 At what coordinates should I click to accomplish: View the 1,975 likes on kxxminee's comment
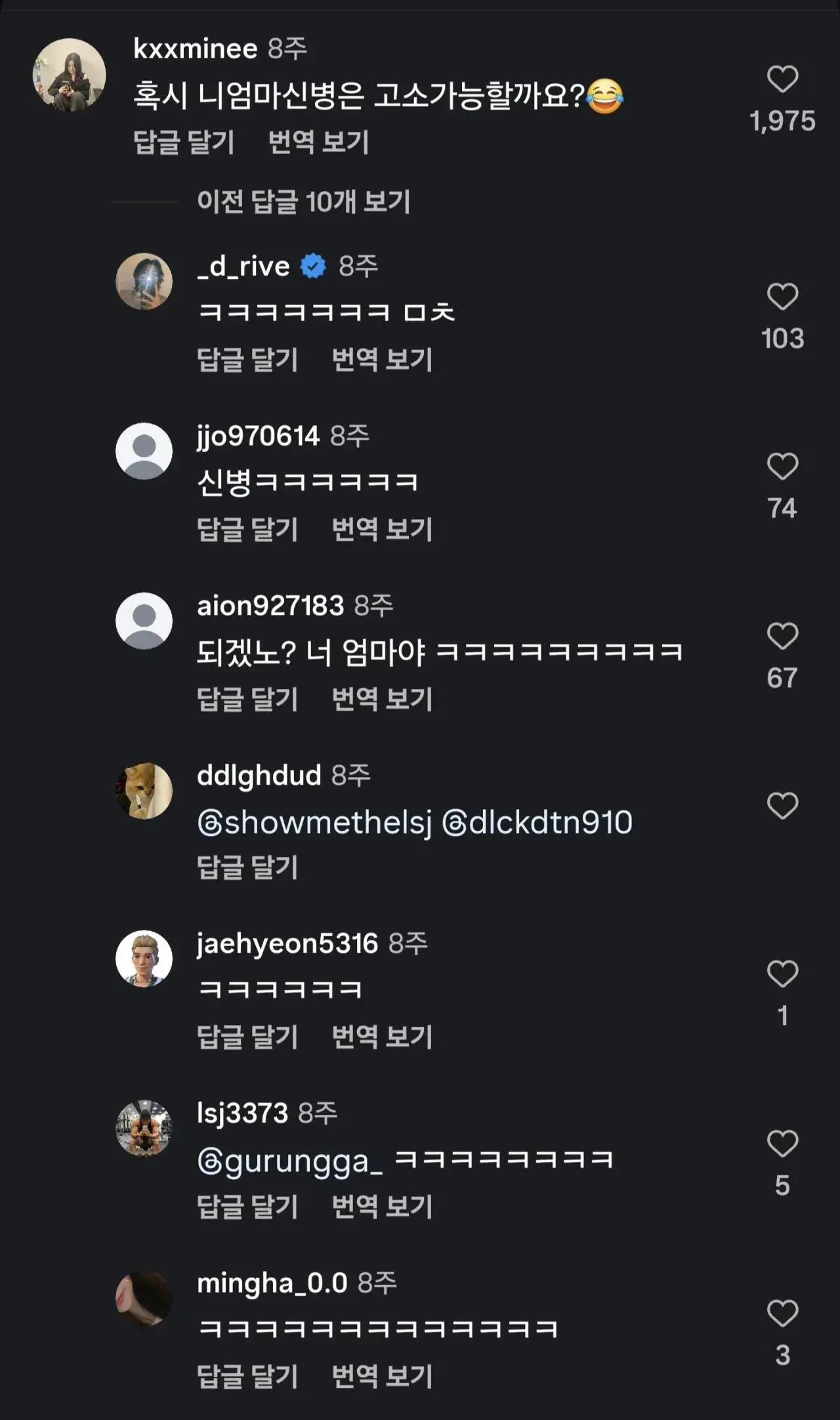(x=785, y=121)
